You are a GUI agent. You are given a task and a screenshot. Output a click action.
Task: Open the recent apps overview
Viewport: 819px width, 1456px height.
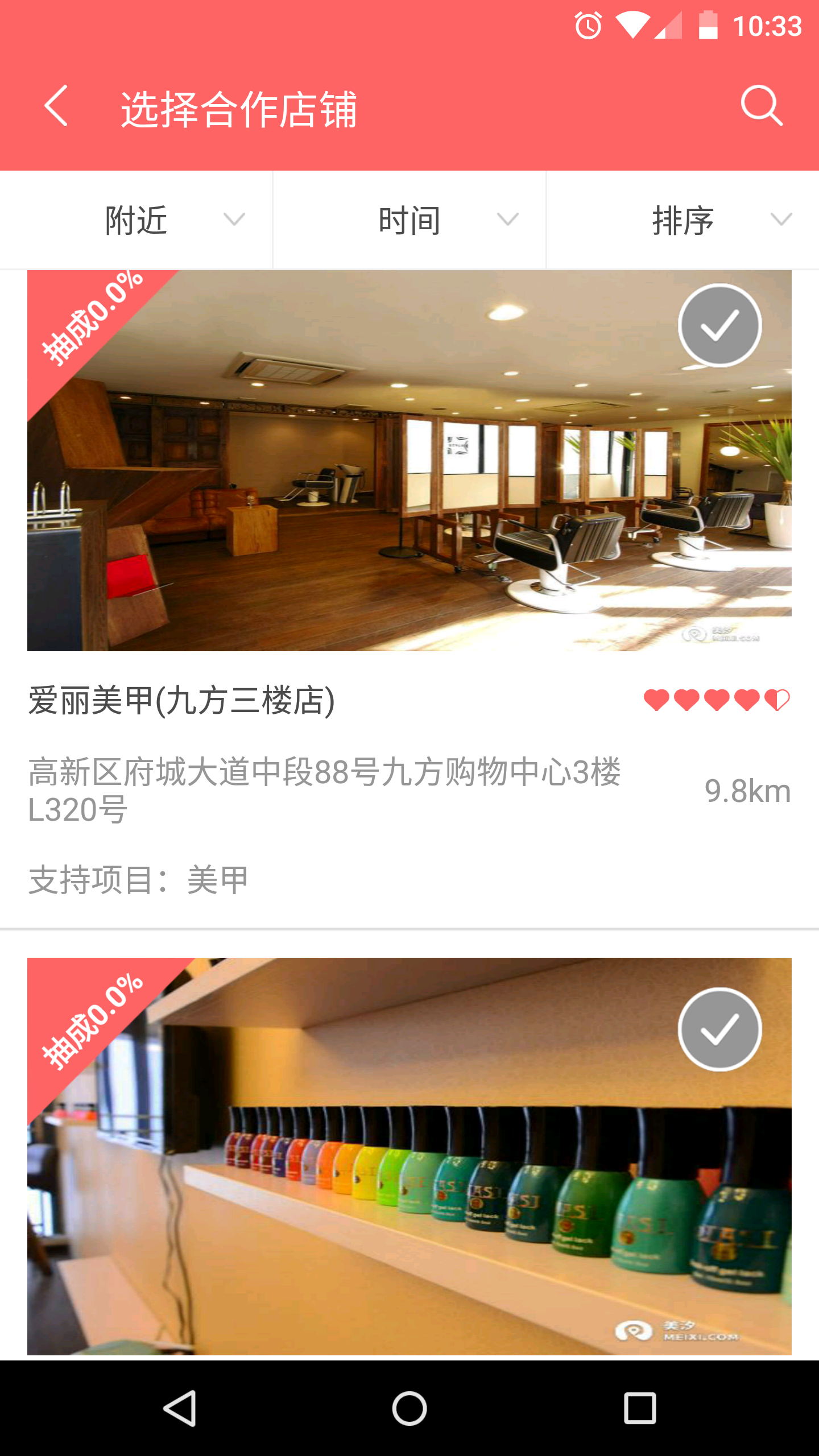point(640,1408)
